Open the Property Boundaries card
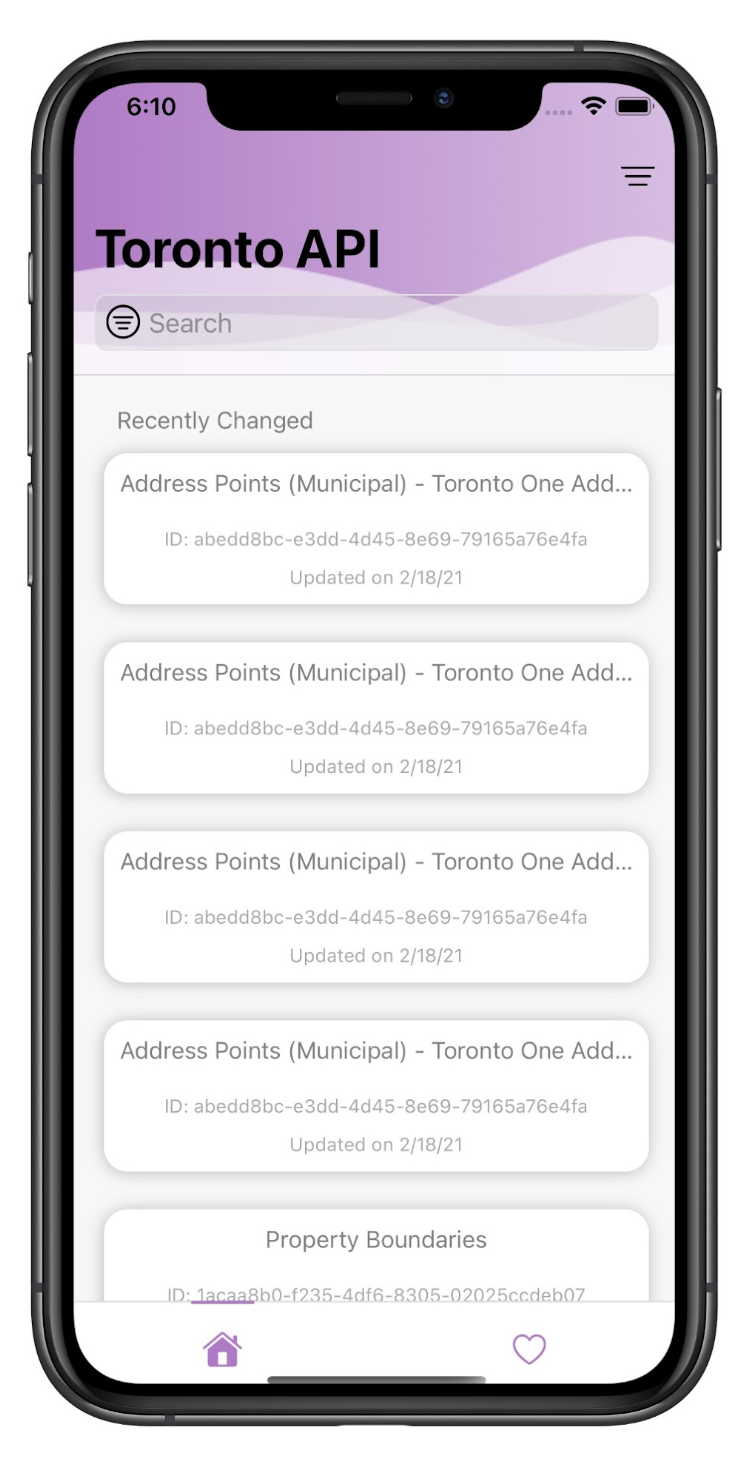 tap(376, 1256)
